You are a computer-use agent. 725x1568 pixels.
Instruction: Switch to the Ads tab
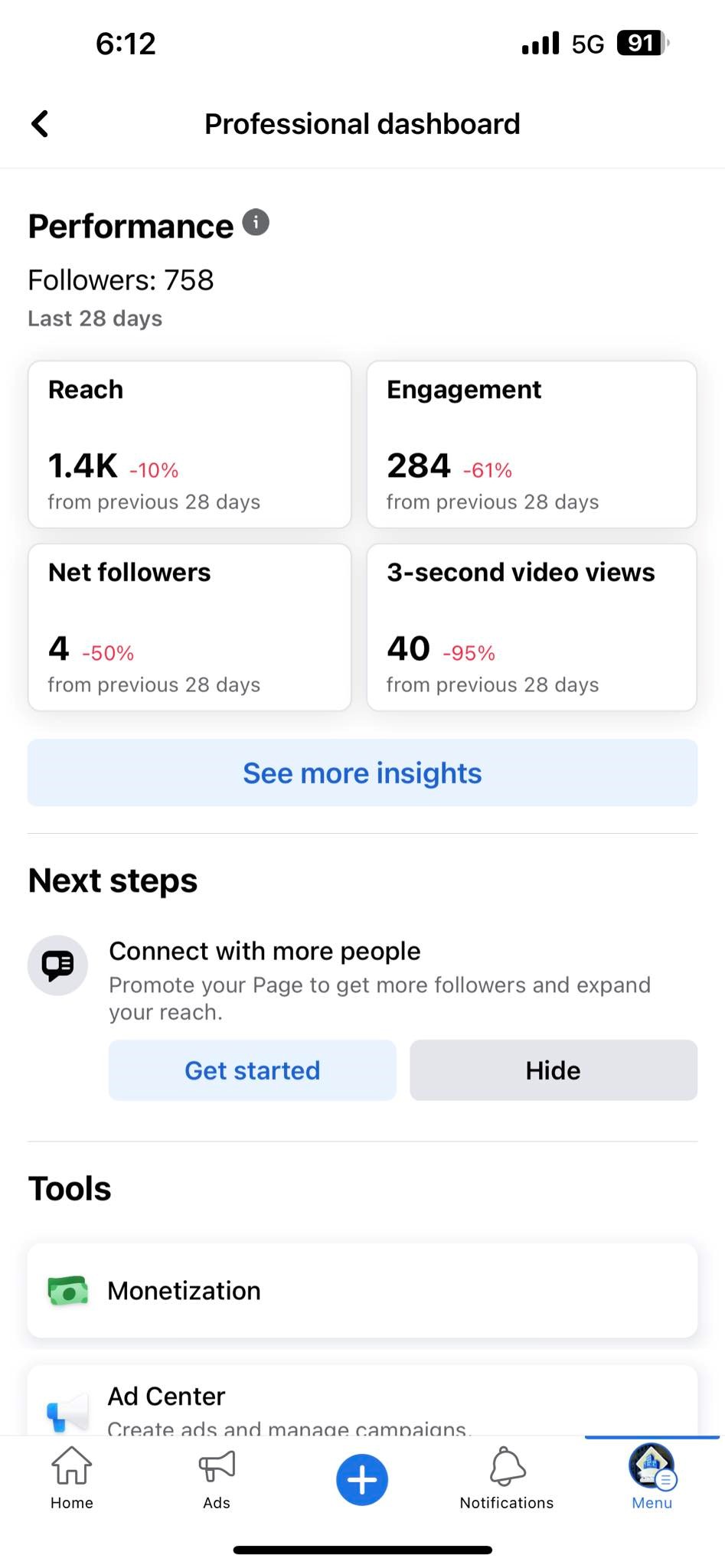(x=217, y=1478)
